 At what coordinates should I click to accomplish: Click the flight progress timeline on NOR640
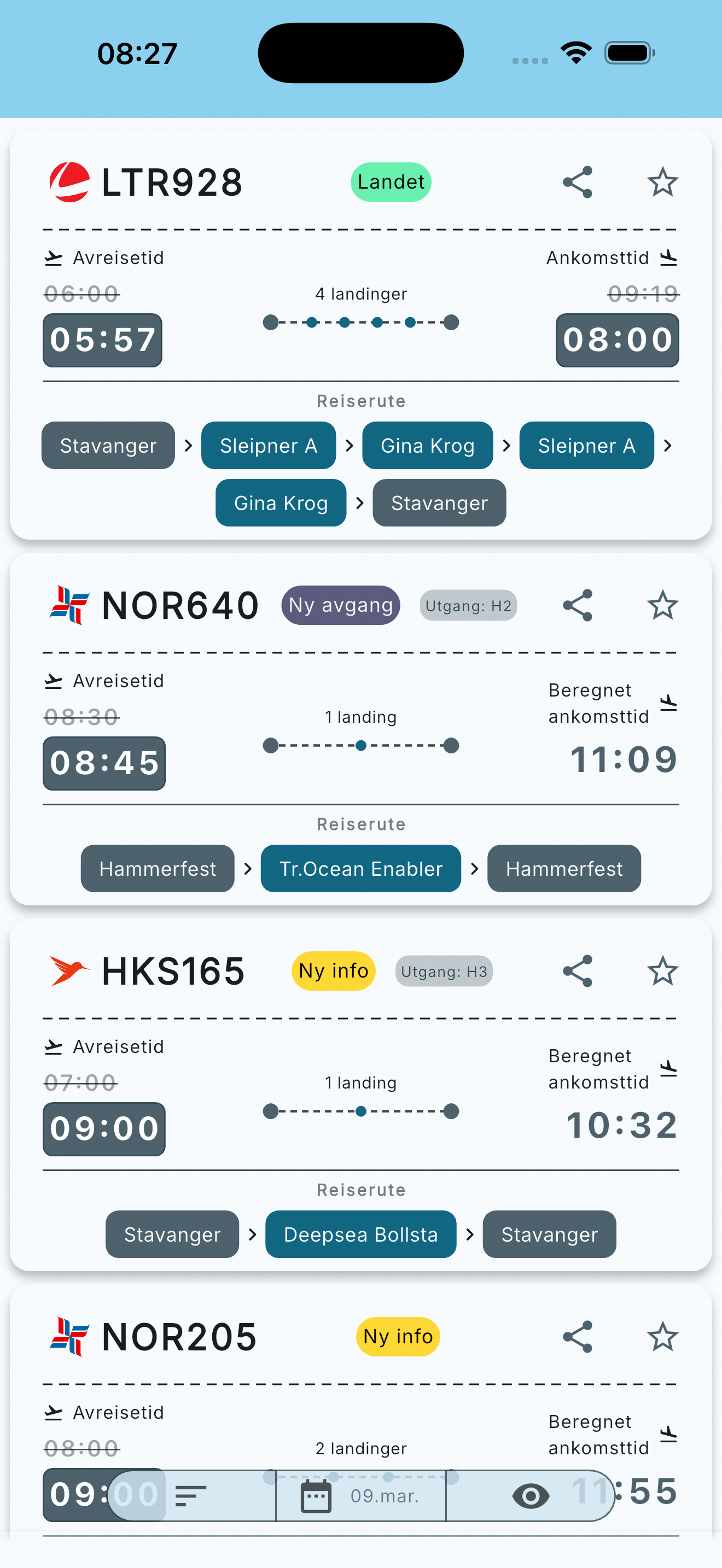pos(361,745)
